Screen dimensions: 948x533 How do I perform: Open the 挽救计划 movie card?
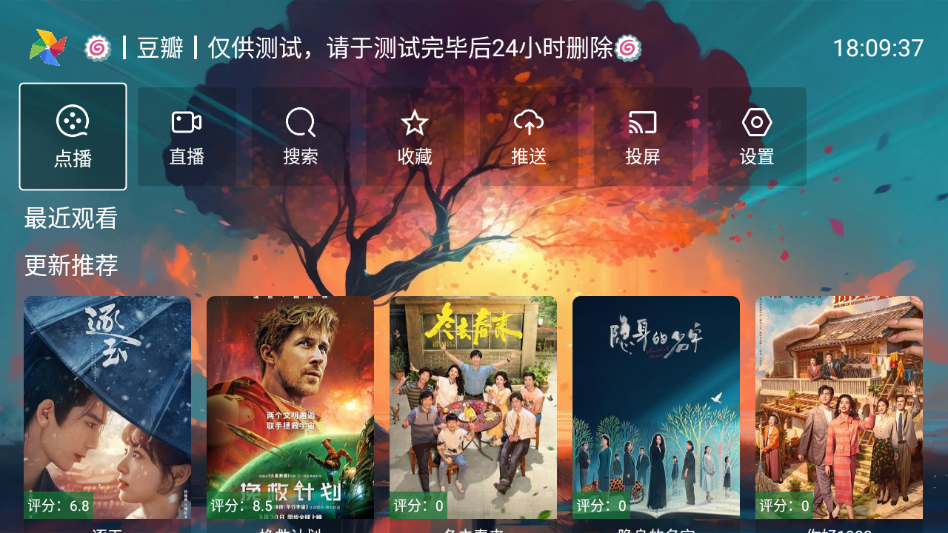click(290, 408)
